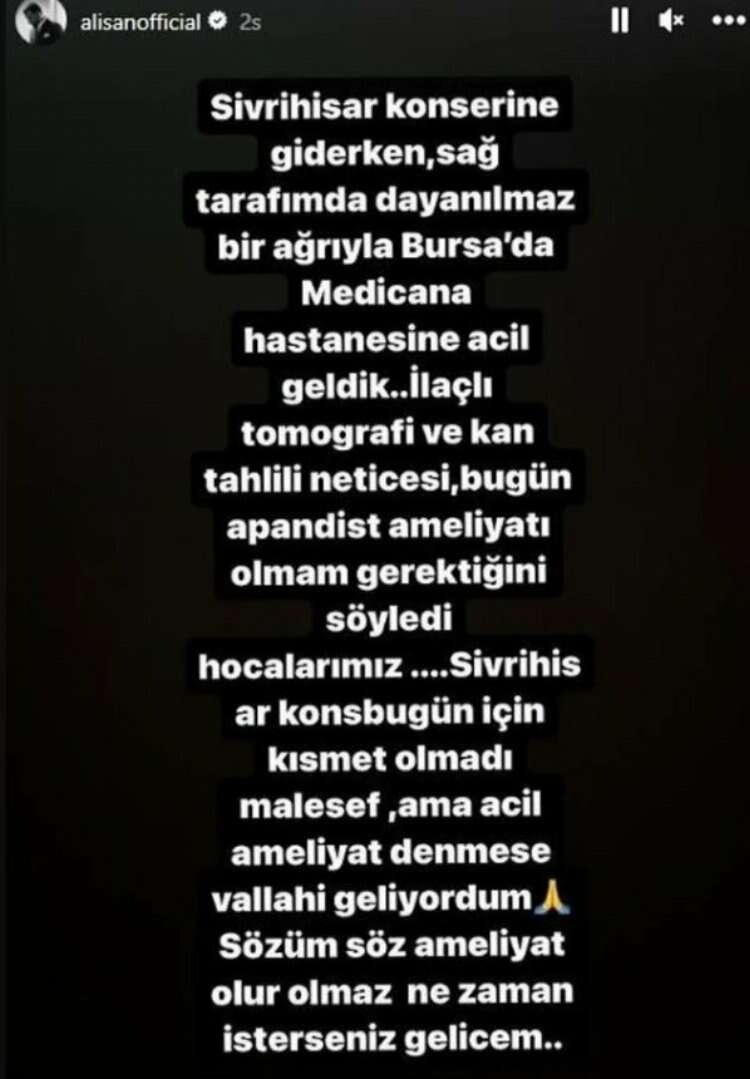Open alisanofficial's profile picture

pyautogui.click(x=41, y=24)
